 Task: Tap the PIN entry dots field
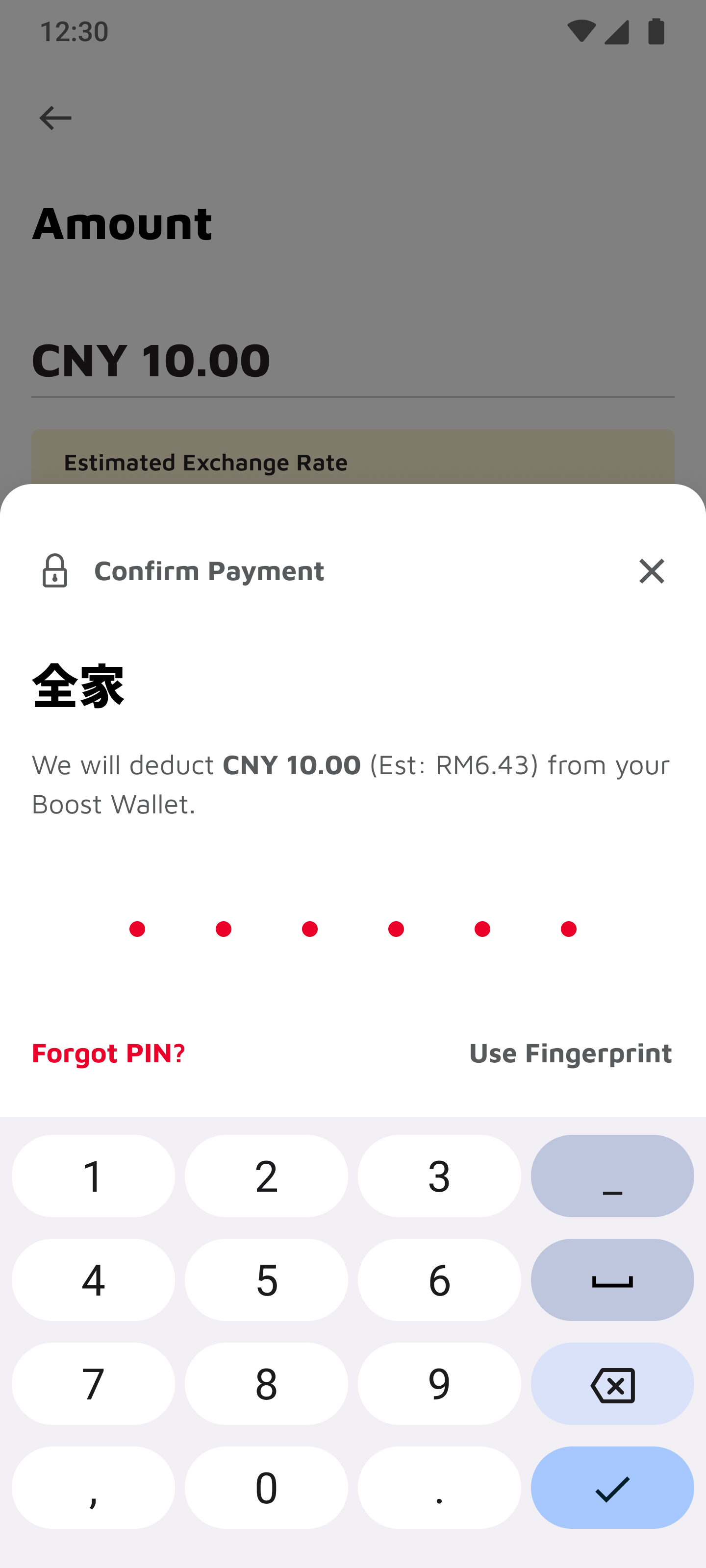pos(353,929)
